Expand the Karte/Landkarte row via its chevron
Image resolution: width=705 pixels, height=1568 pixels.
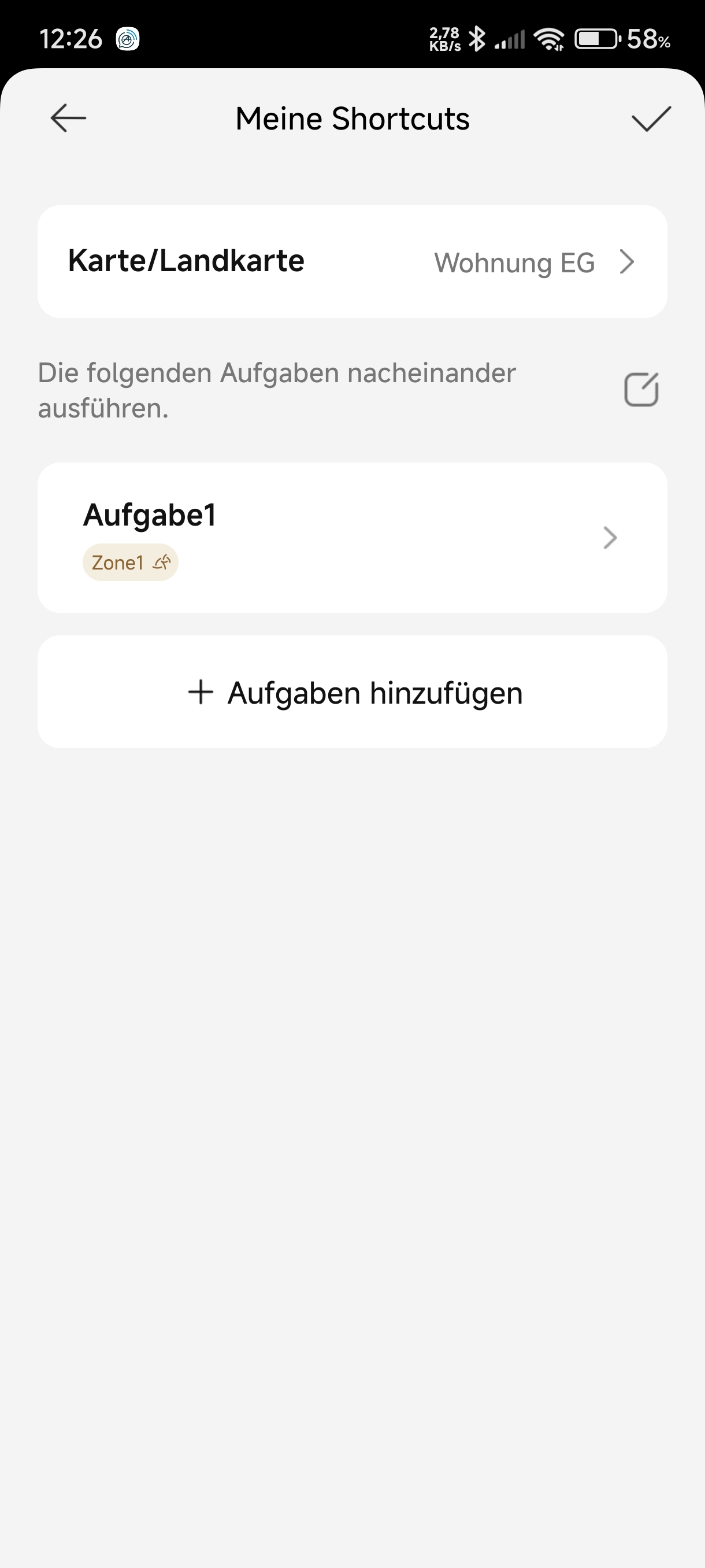(628, 262)
